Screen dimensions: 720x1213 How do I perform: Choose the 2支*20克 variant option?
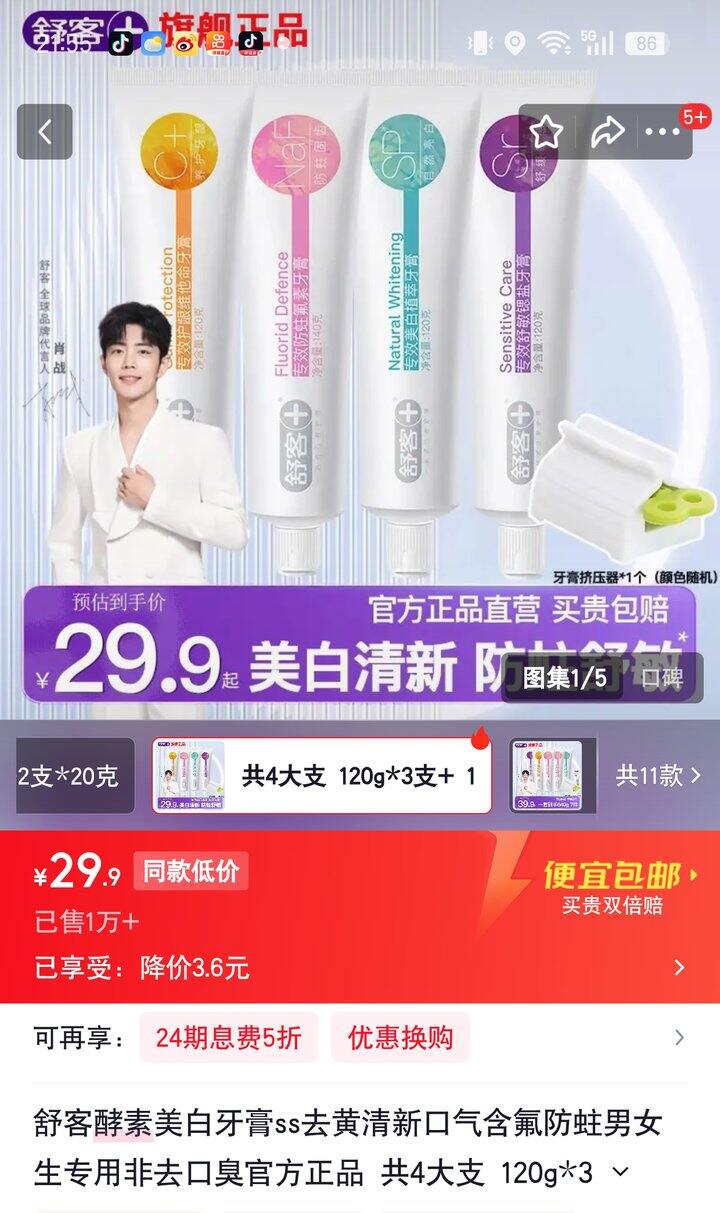[68, 776]
